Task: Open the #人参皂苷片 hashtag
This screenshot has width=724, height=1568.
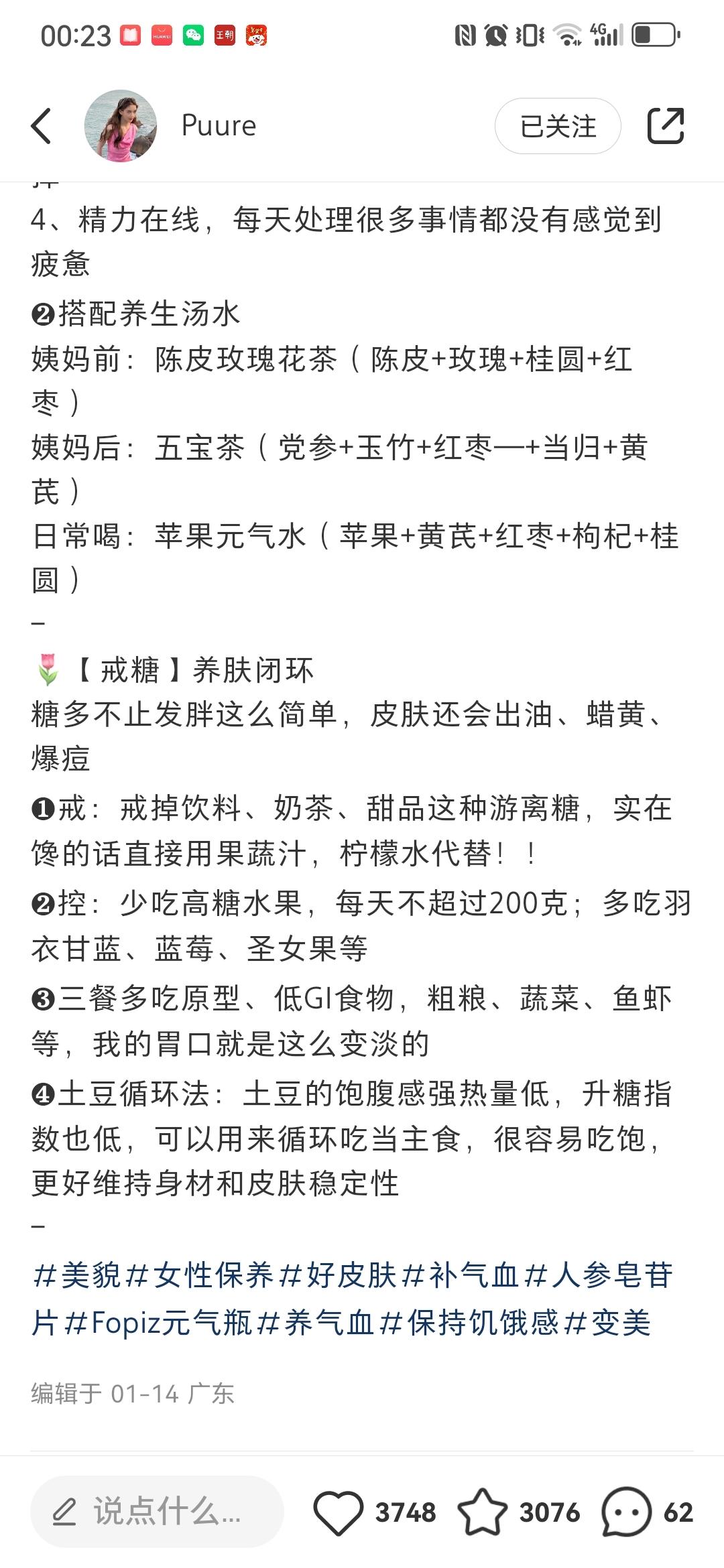Action: tap(352, 1299)
